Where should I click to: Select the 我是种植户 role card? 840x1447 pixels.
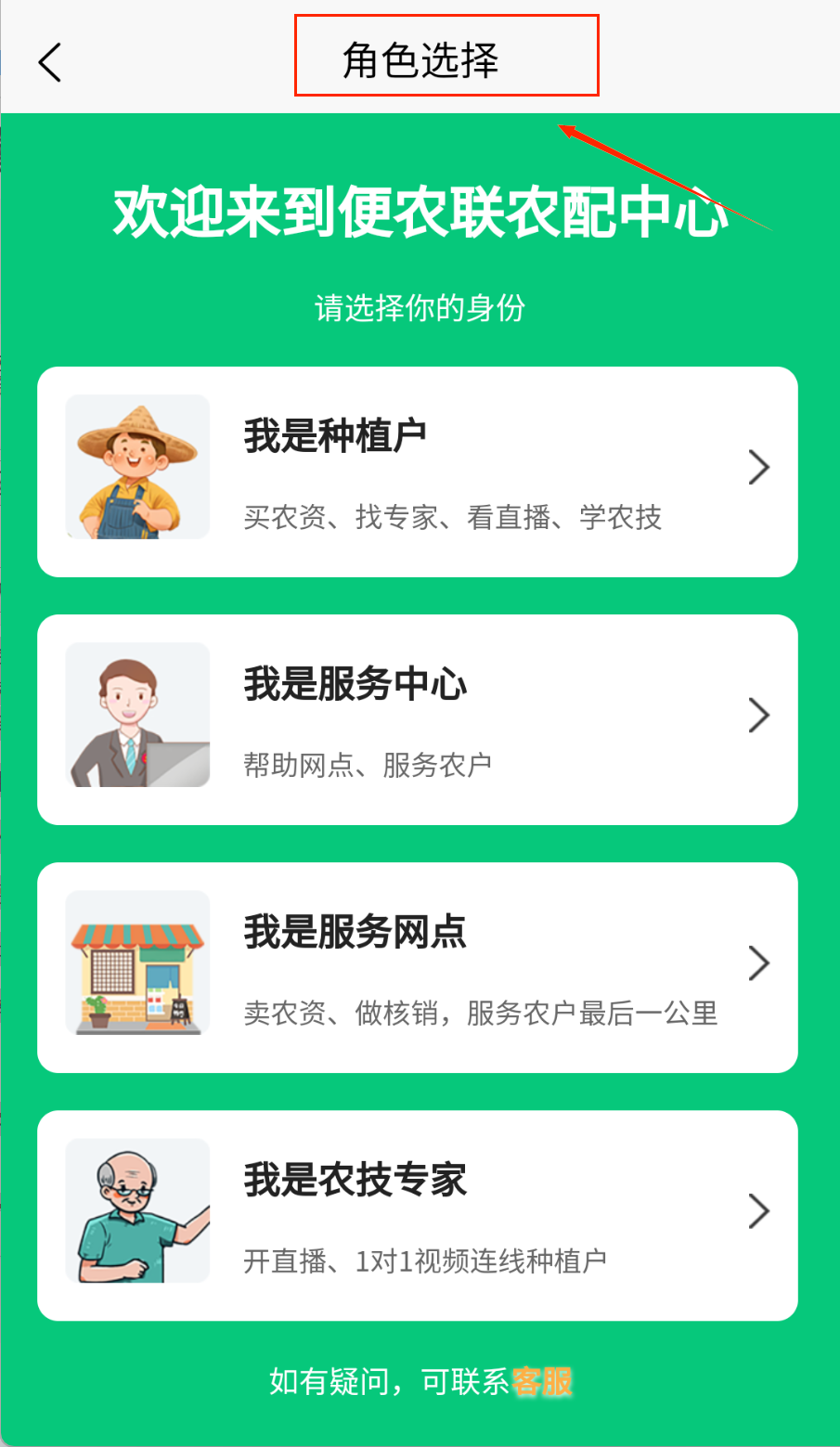[x=417, y=472]
